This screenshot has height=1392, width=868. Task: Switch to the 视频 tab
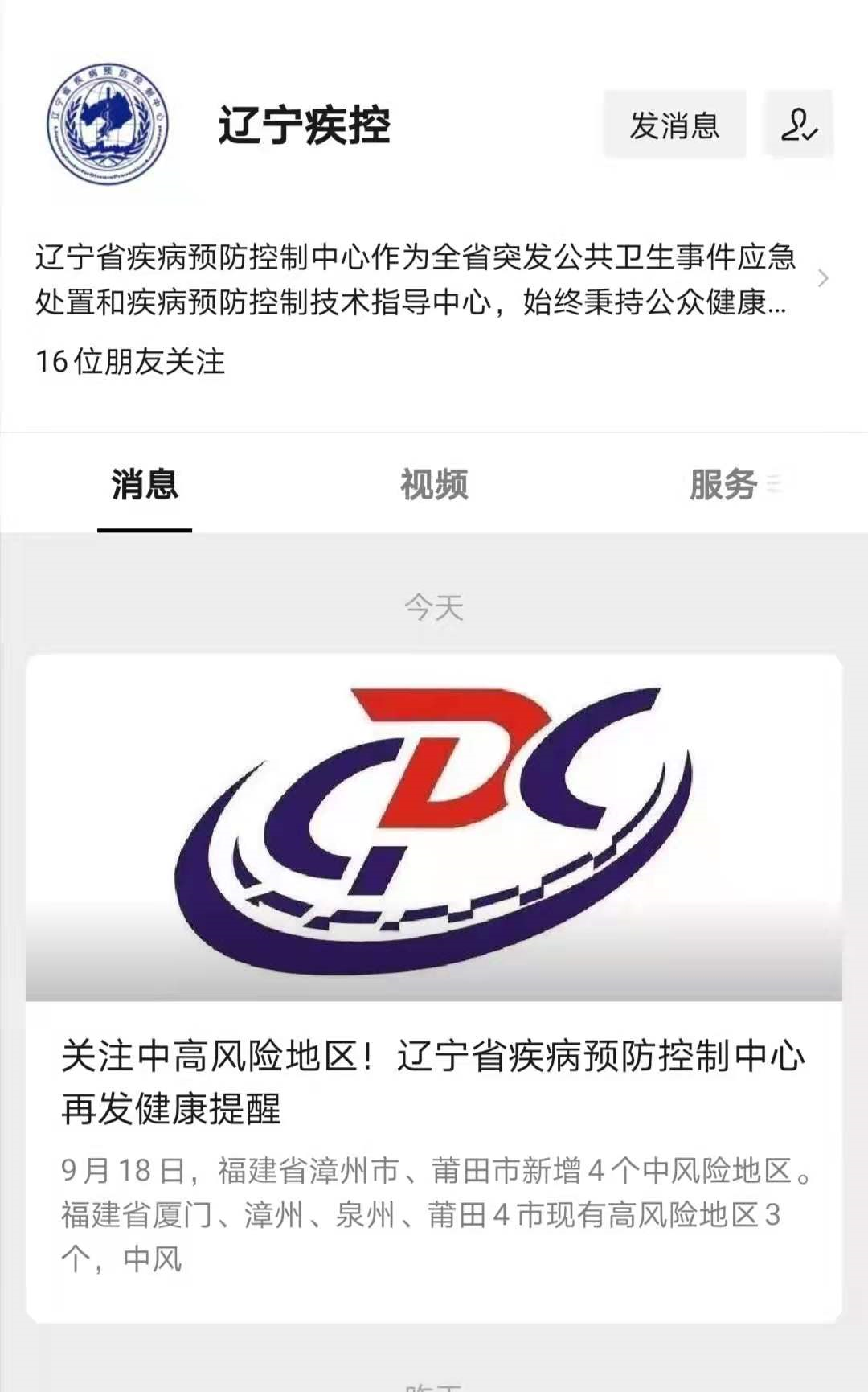tap(434, 485)
